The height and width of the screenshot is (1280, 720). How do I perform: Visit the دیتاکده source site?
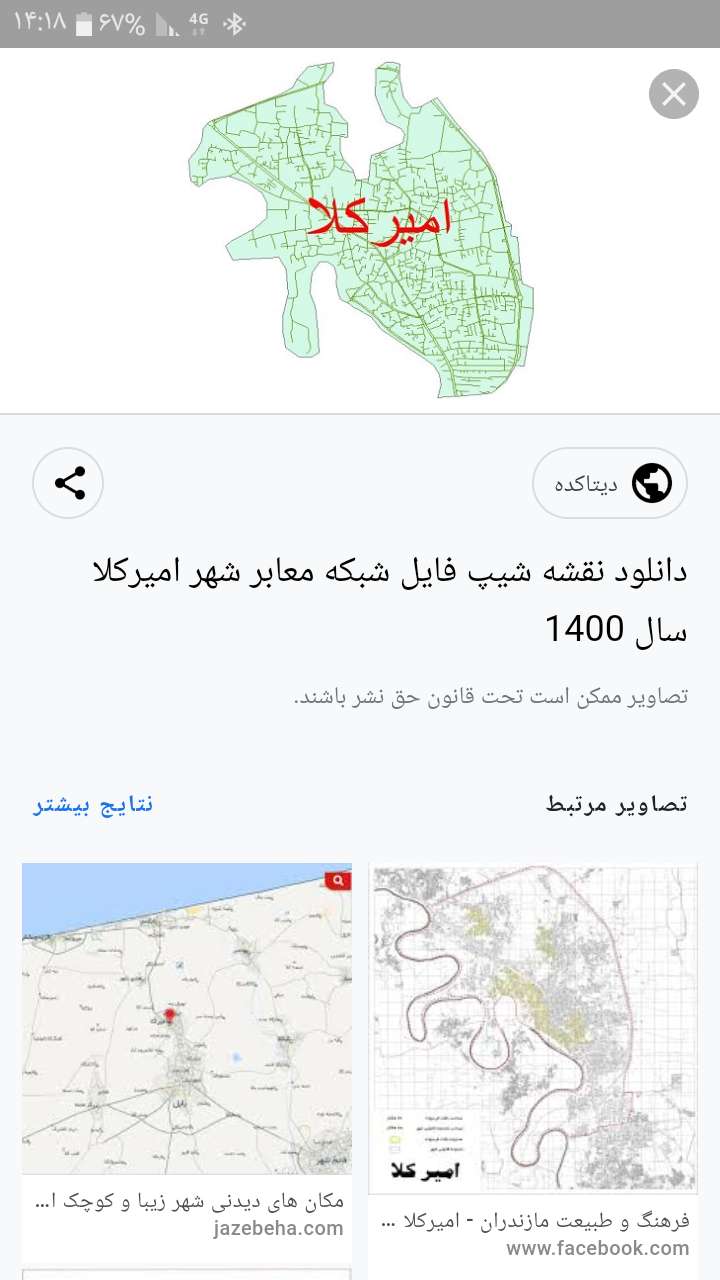pyautogui.click(x=610, y=483)
